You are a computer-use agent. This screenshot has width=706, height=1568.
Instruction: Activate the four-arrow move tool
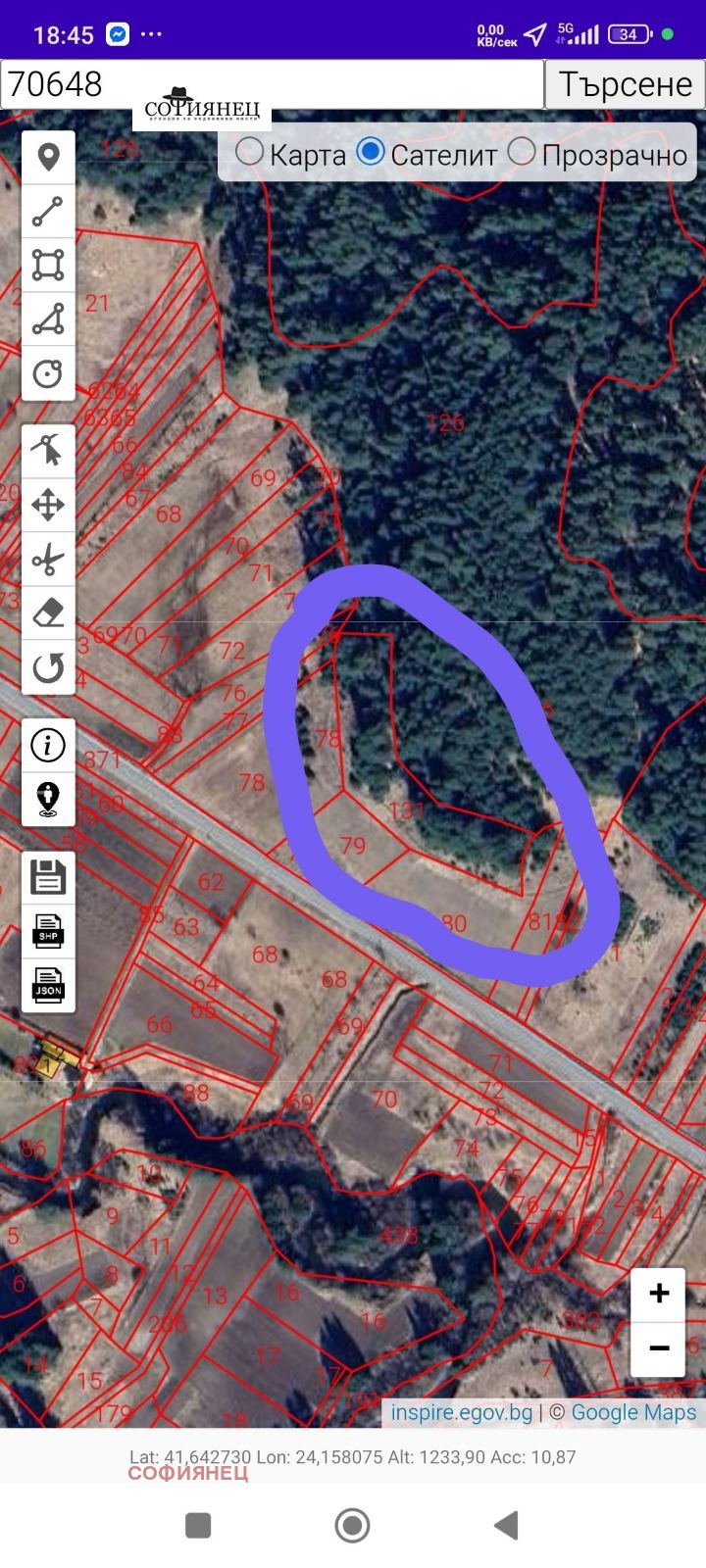[48, 506]
